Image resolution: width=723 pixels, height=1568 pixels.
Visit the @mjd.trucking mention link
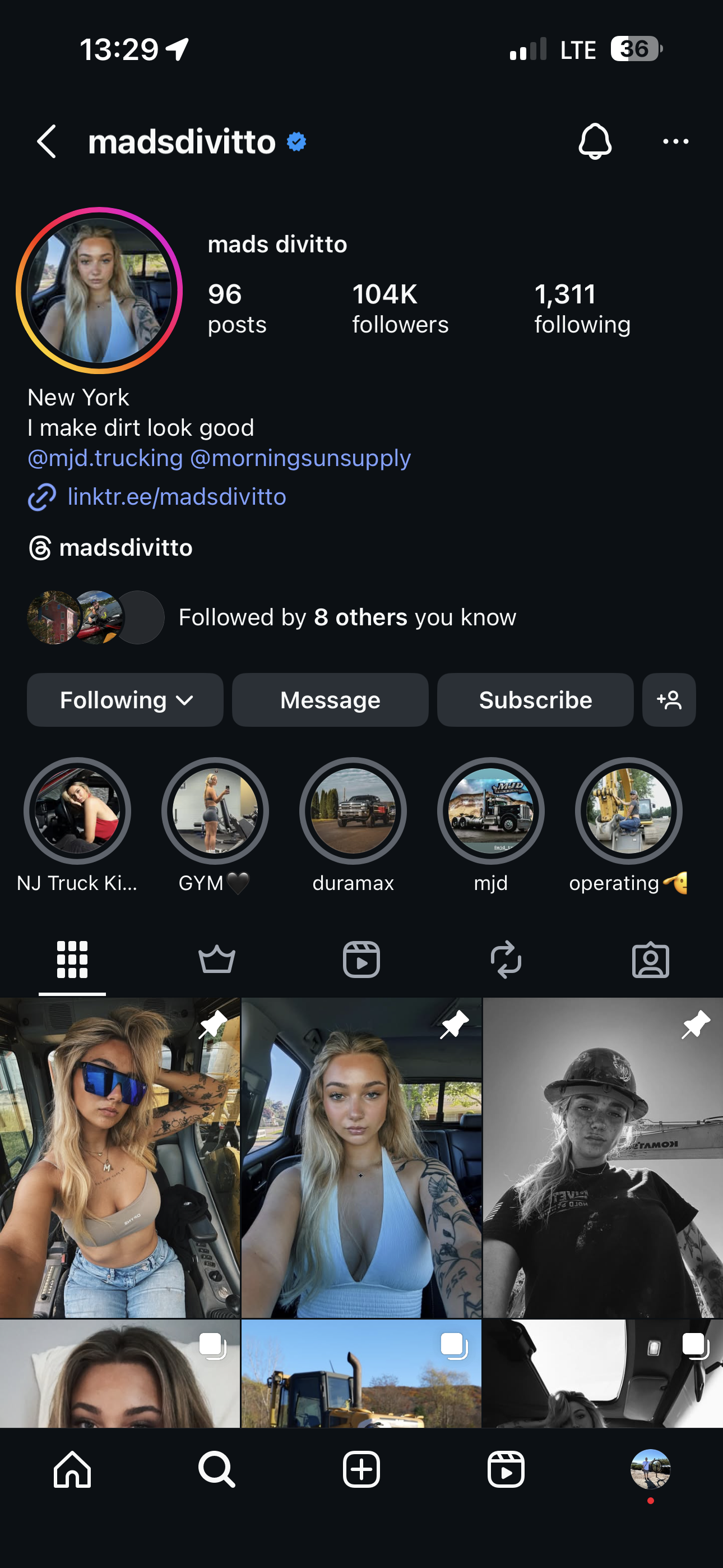(x=105, y=458)
